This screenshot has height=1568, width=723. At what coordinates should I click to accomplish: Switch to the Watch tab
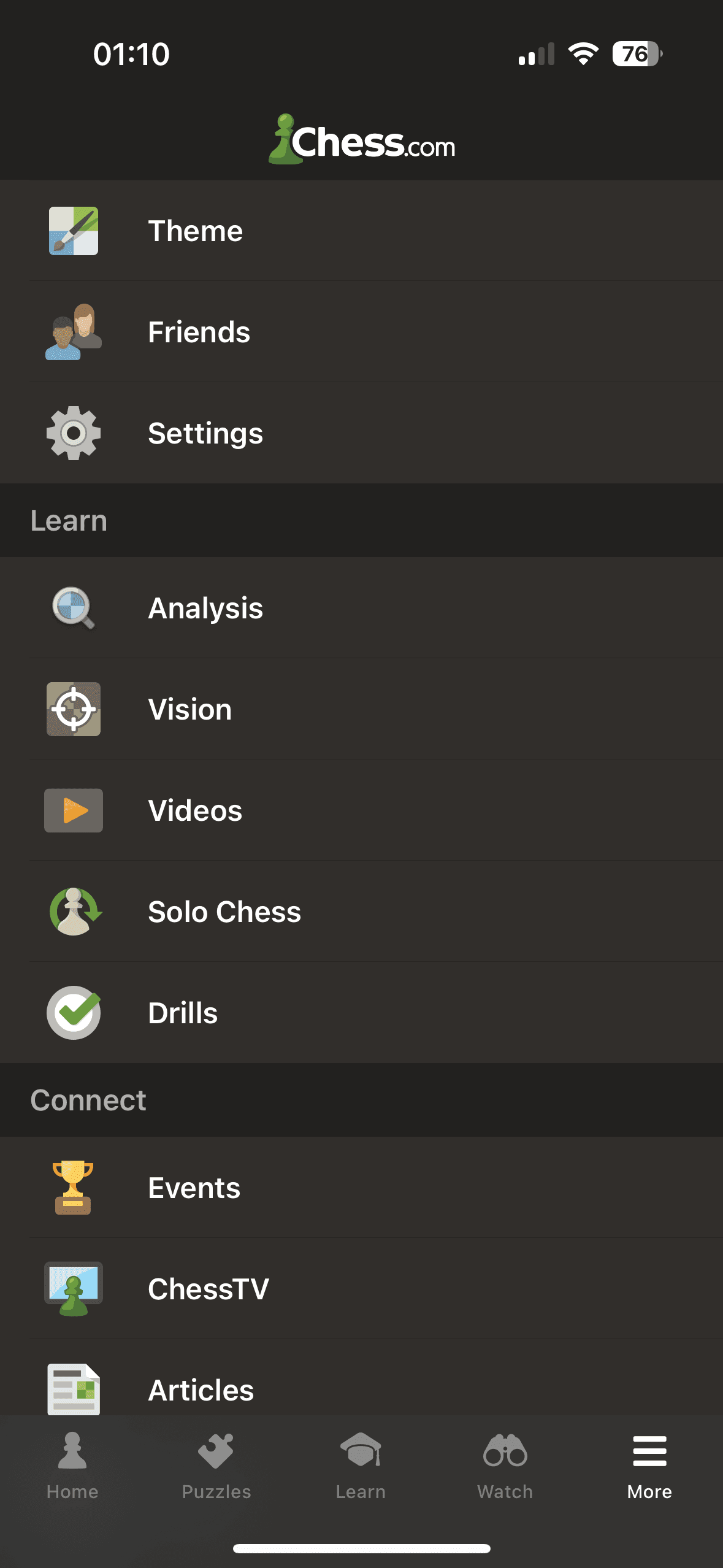coord(505,1466)
